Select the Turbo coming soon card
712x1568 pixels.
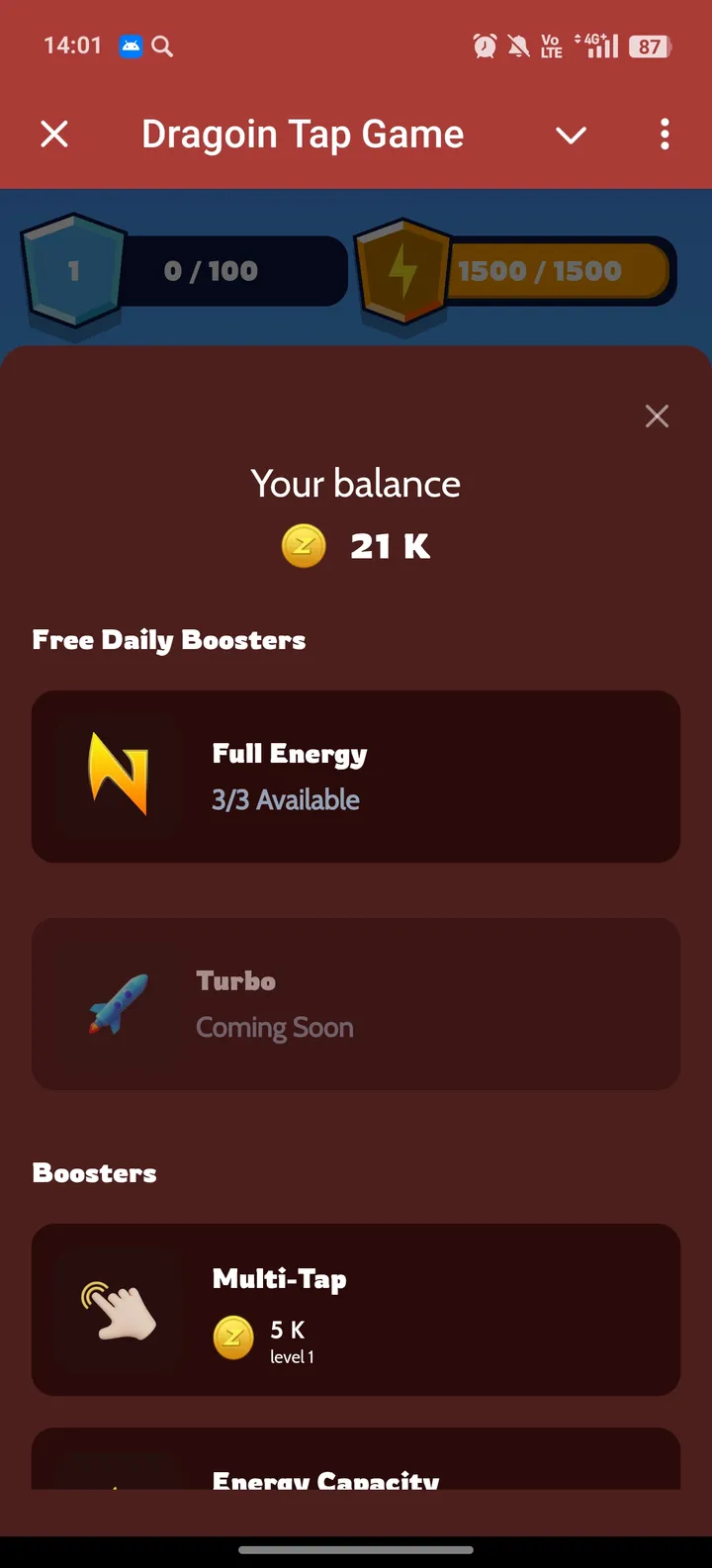[x=356, y=1004]
